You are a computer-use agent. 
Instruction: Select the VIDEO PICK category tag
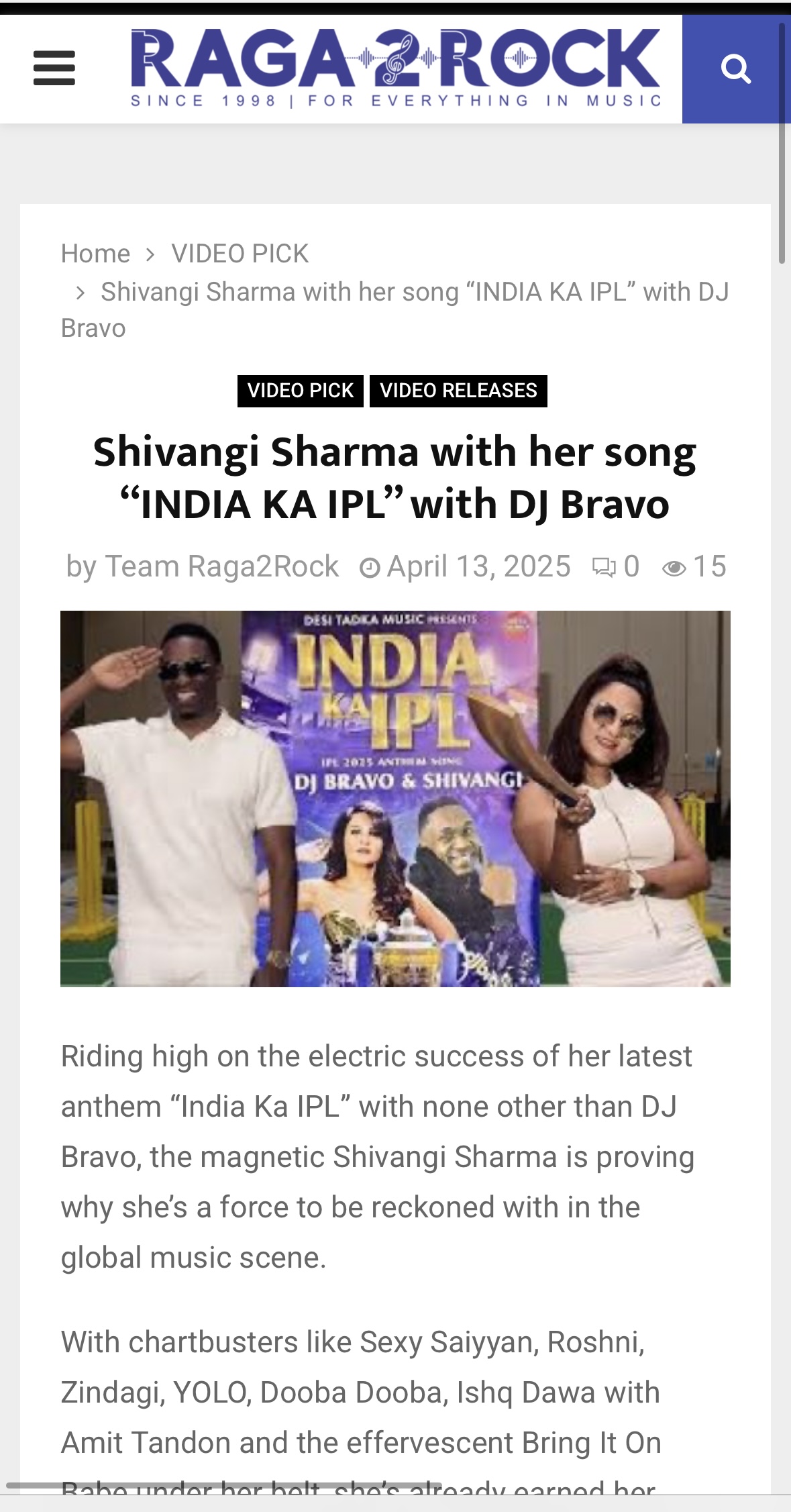click(300, 391)
